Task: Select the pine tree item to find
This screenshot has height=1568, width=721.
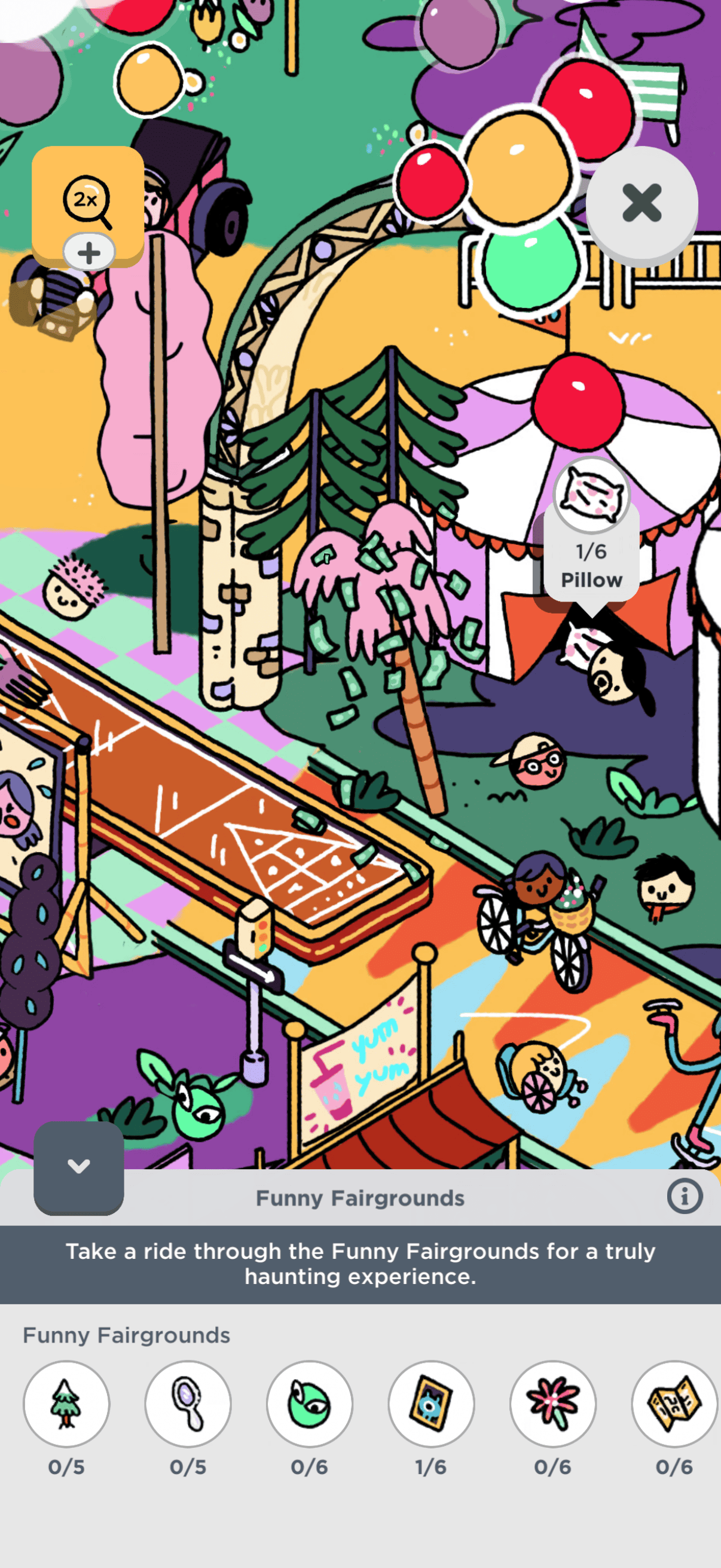Action: click(66, 1404)
